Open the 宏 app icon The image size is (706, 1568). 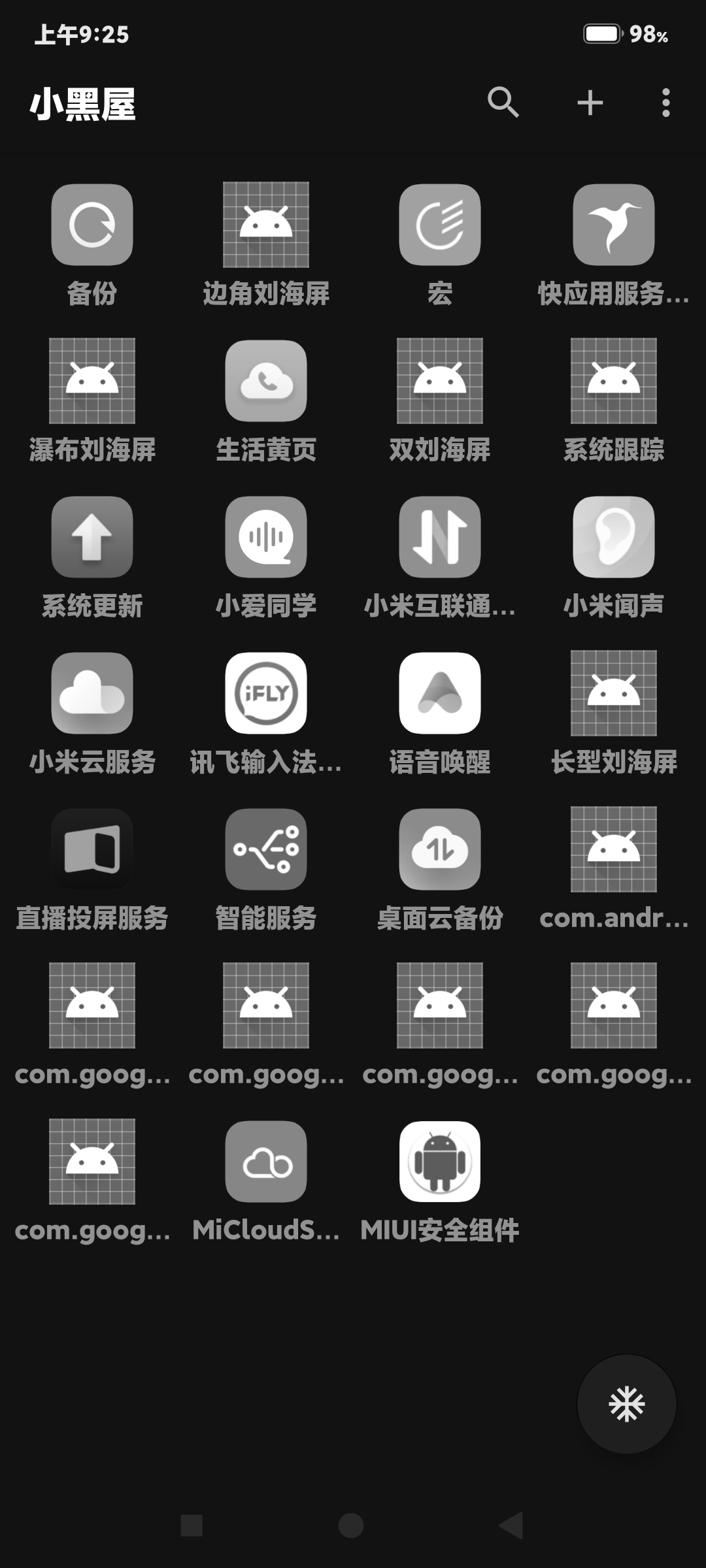(x=440, y=225)
